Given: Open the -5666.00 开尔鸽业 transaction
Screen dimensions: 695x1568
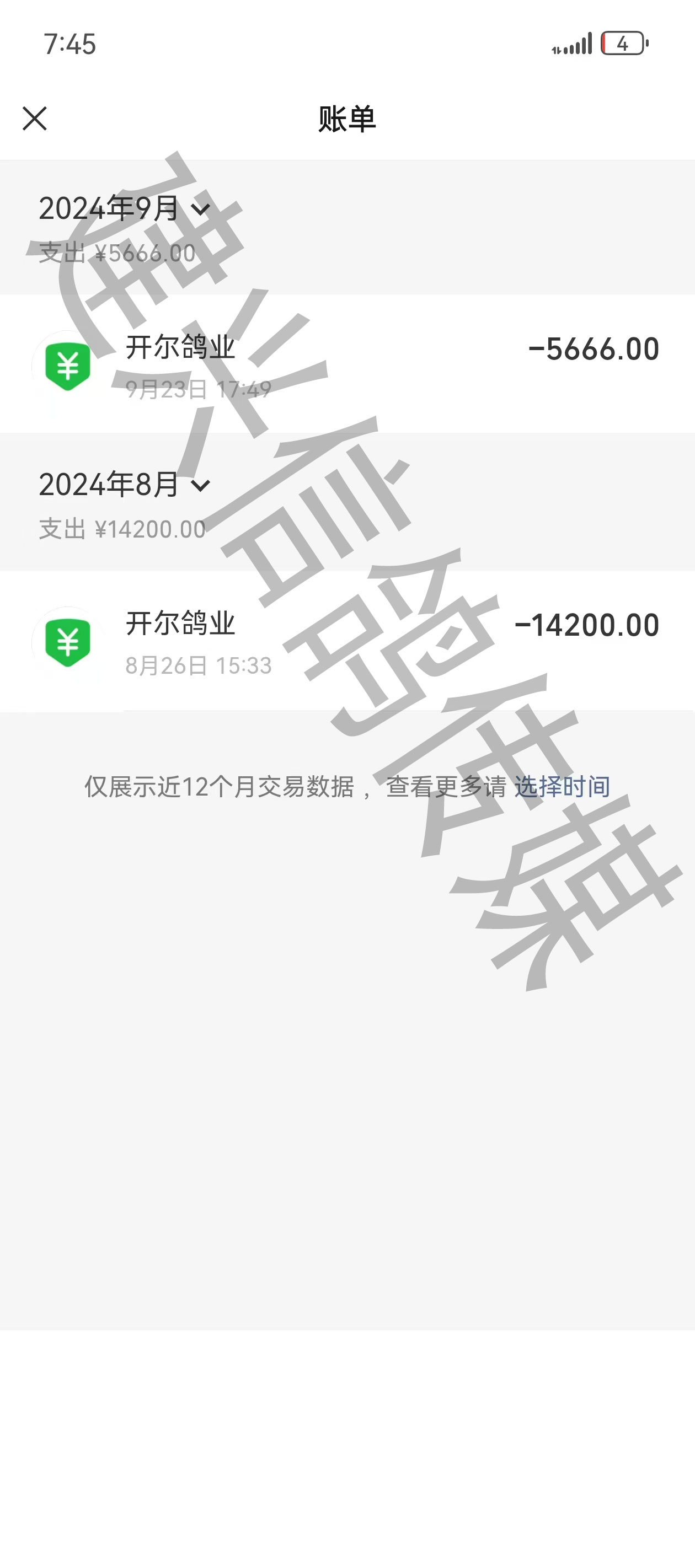Looking at the screenshot, I should coord(347,364).
